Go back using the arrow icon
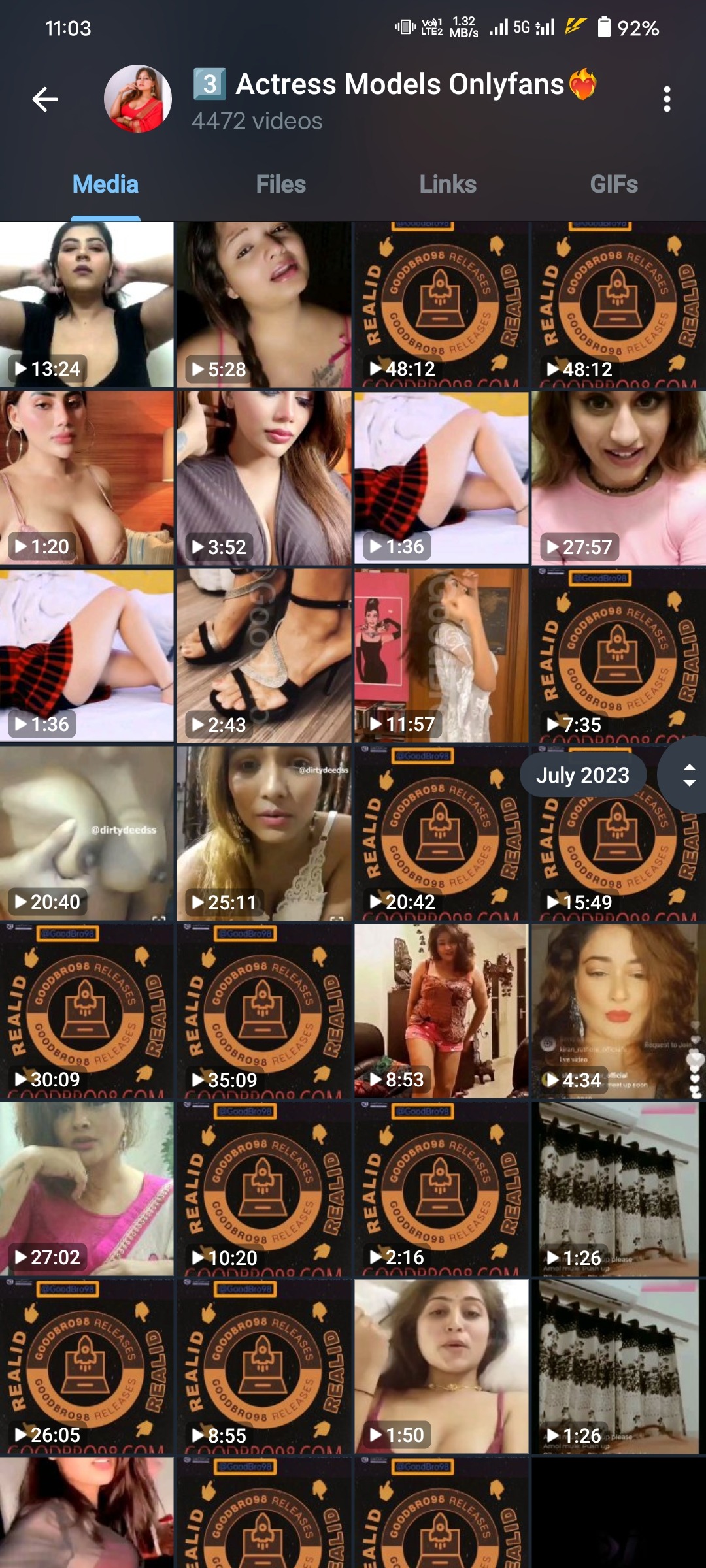 (x=45, y=99)
